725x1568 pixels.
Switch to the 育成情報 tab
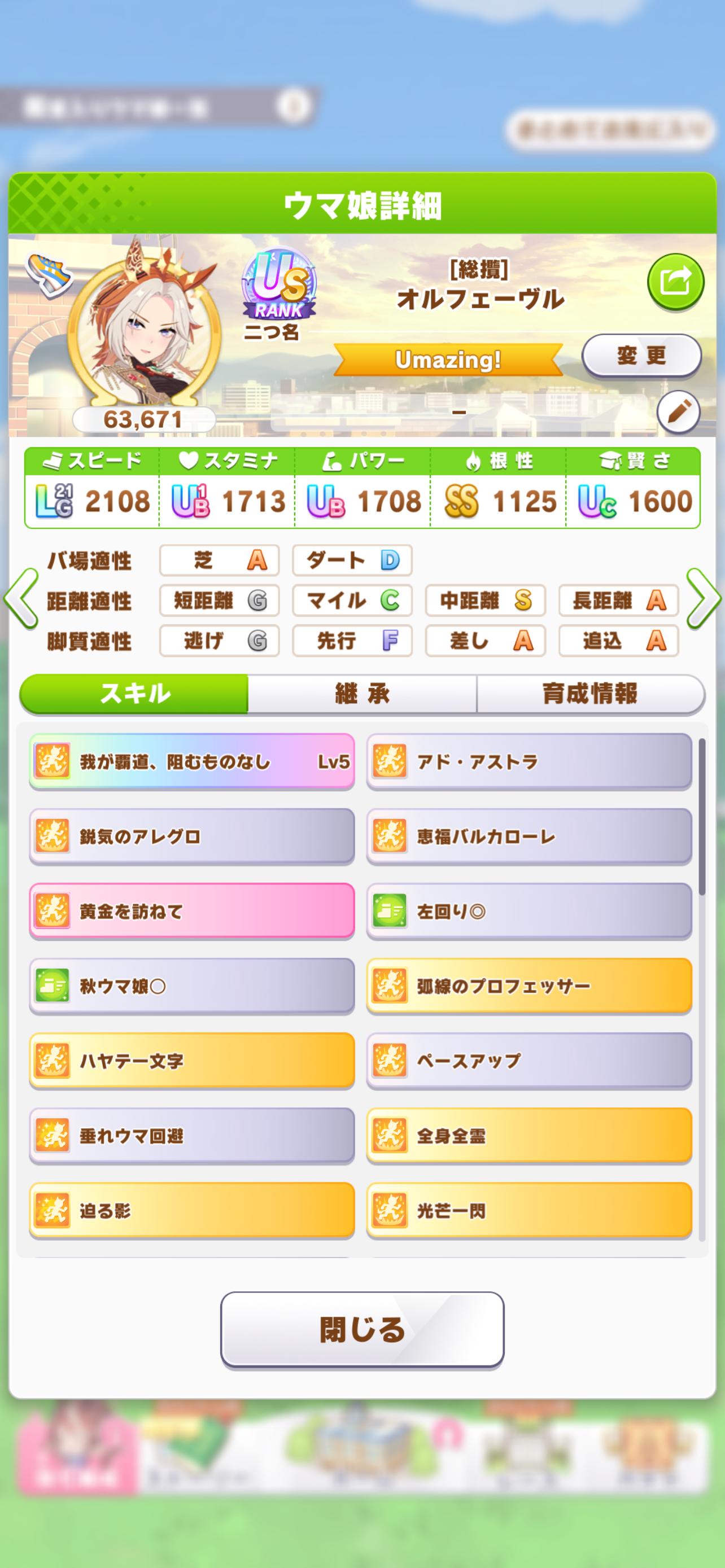point(590,693)
